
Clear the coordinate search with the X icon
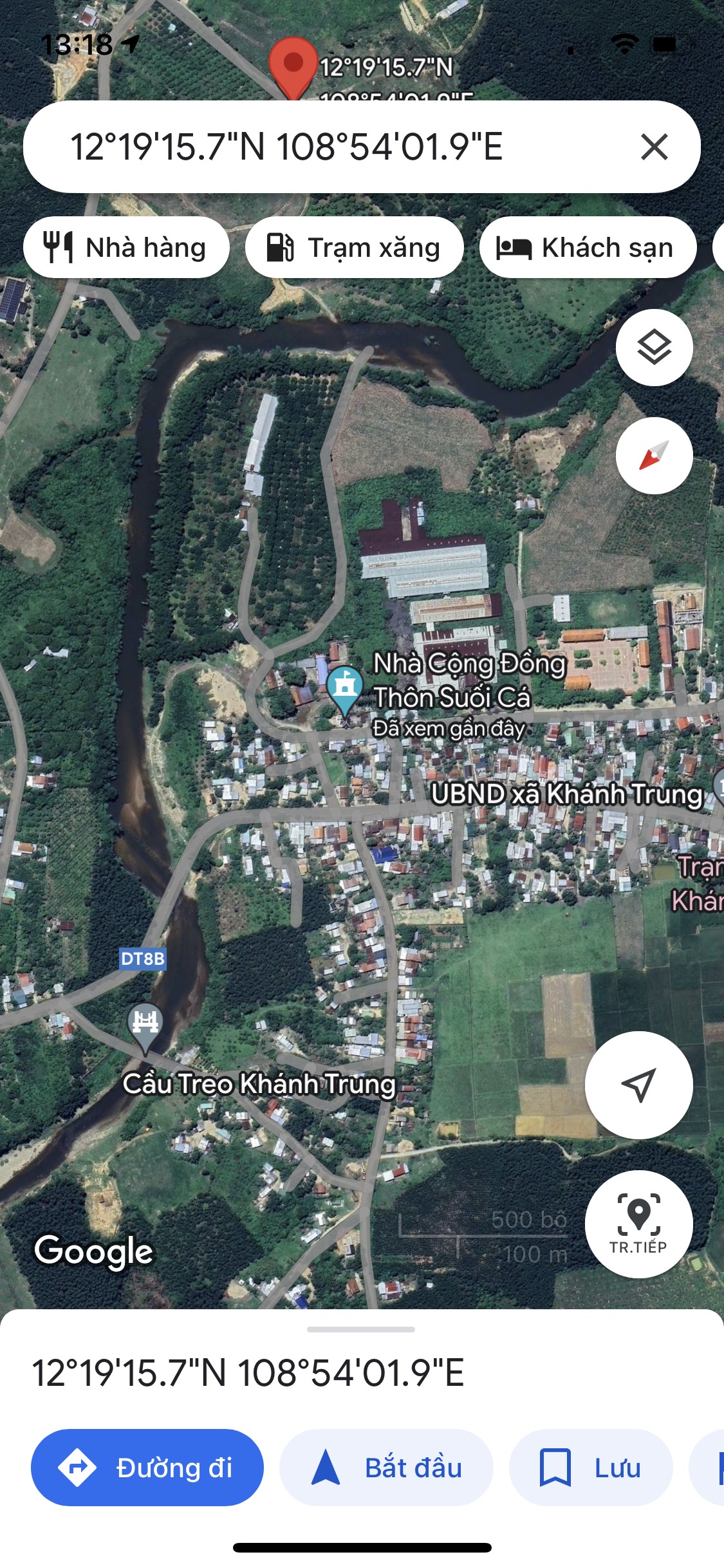(x=654, y=147)
